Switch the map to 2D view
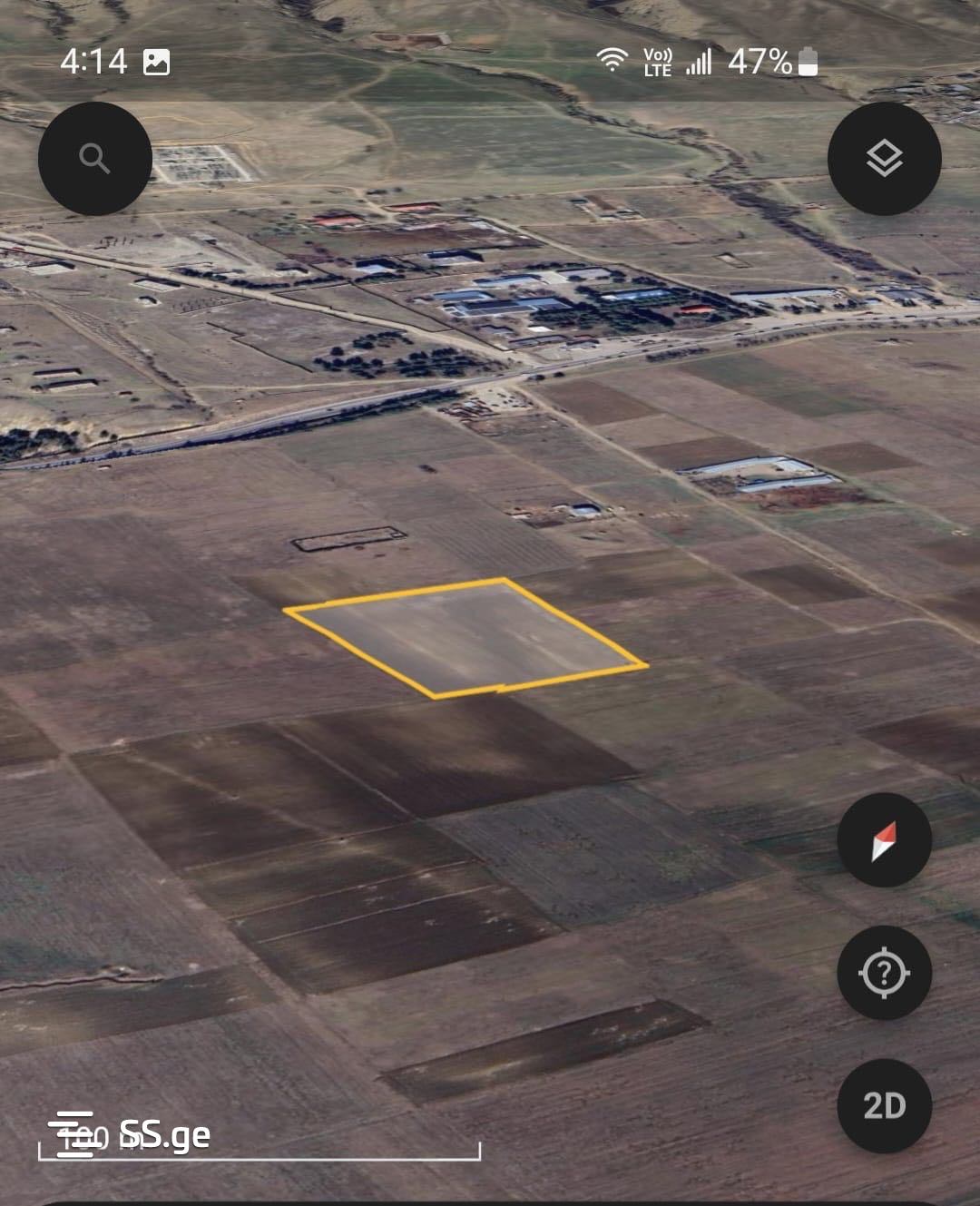Image resolution: width=980 pixels, height=1206 pixels. (x=884, y=1105)
